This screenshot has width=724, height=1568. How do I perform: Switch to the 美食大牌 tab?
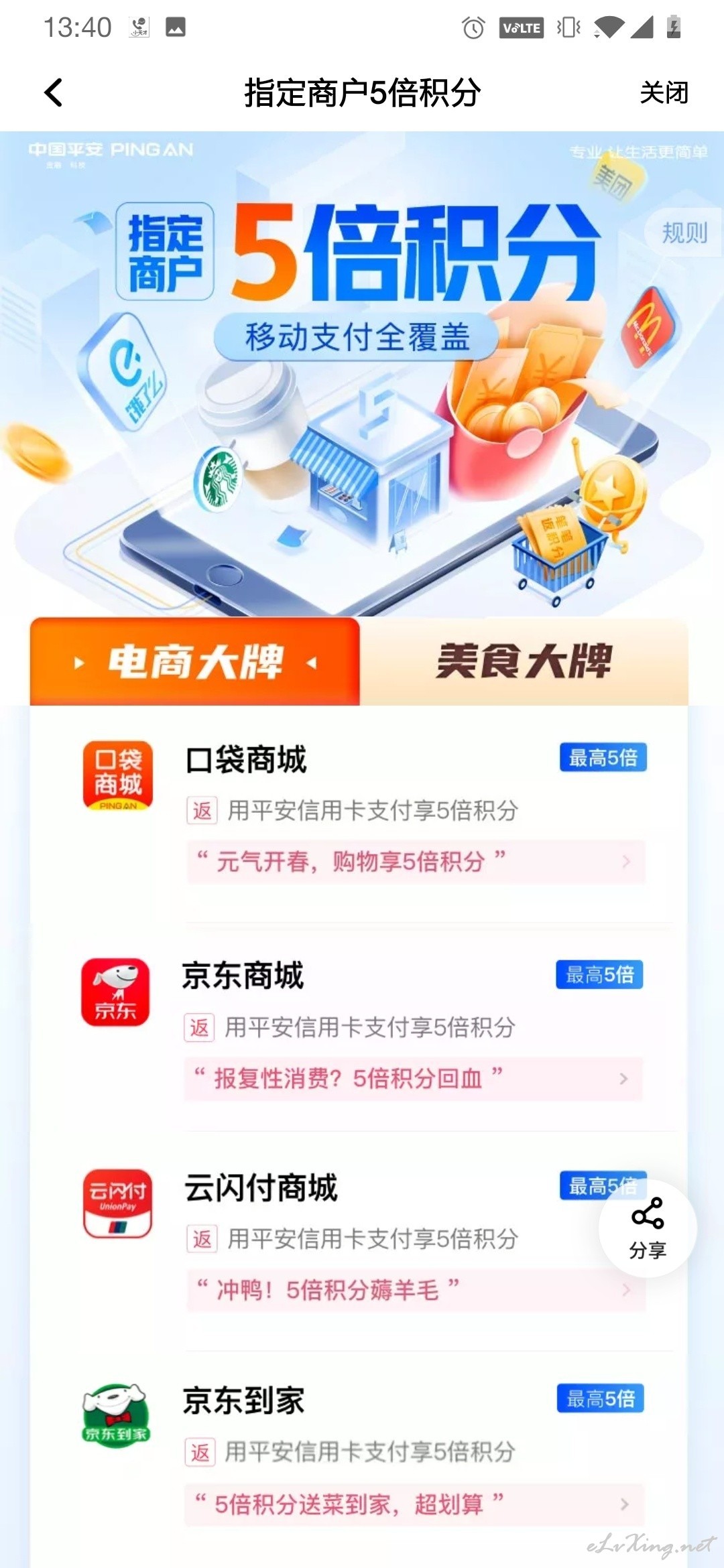coord(524,661)
